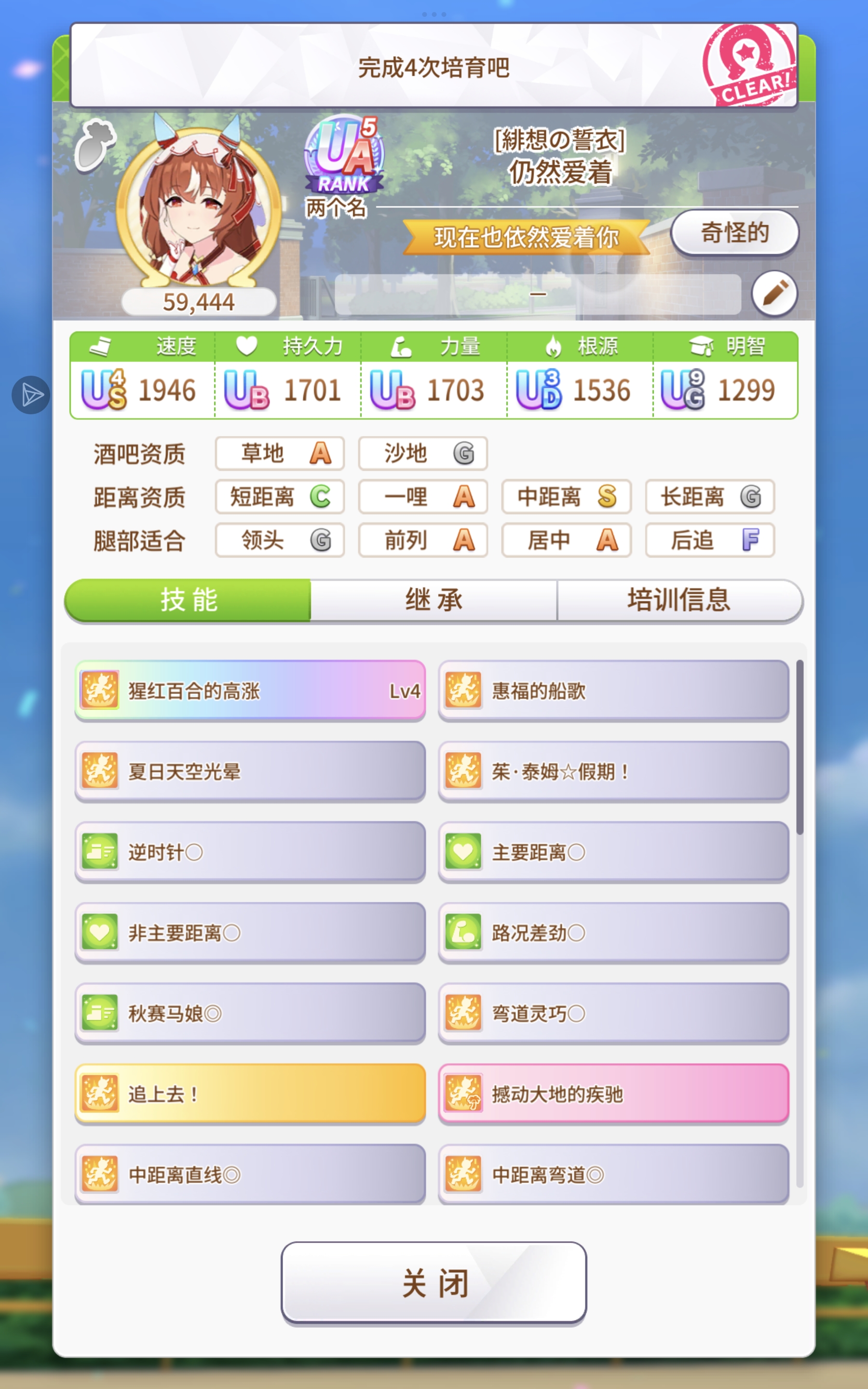The height and width of the screenshot is (1389, 868).
Task: Open skill 中距离弯道◎
Action: pos(613,1174)
